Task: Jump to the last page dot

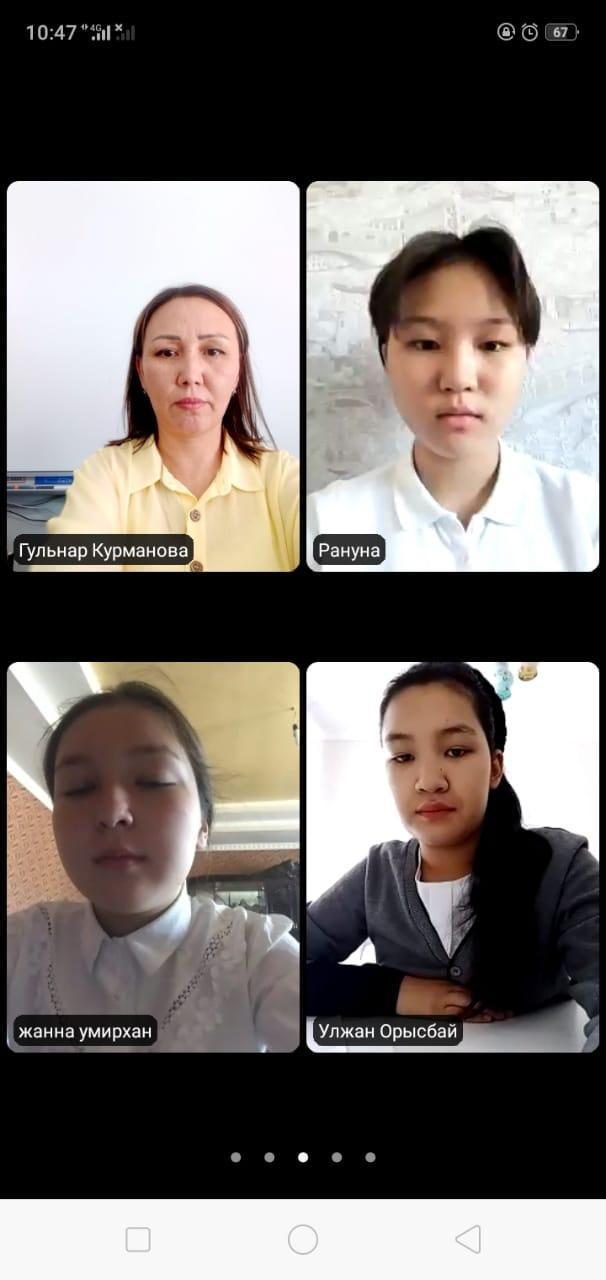Action: coord(370,1157)
